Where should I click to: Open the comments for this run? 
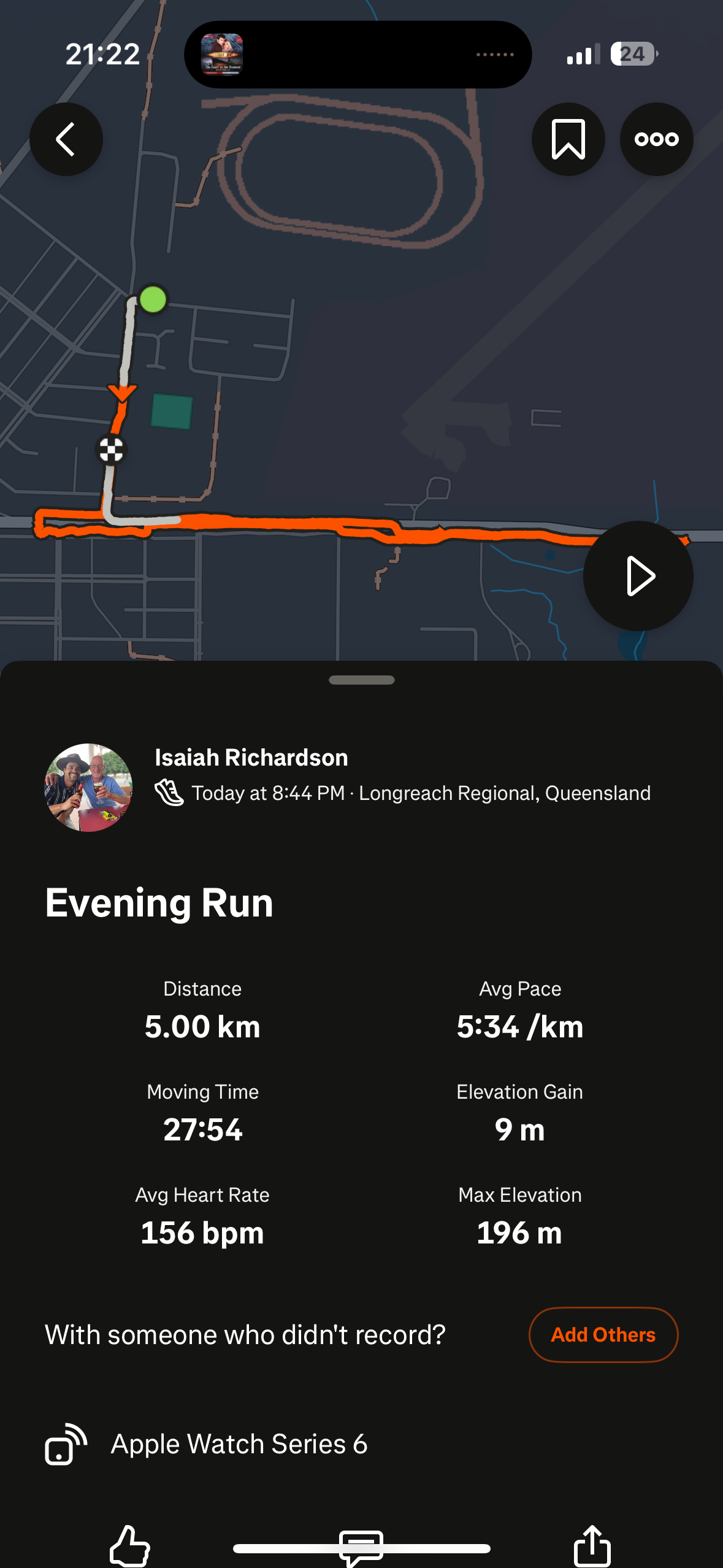click(361, 1546)
